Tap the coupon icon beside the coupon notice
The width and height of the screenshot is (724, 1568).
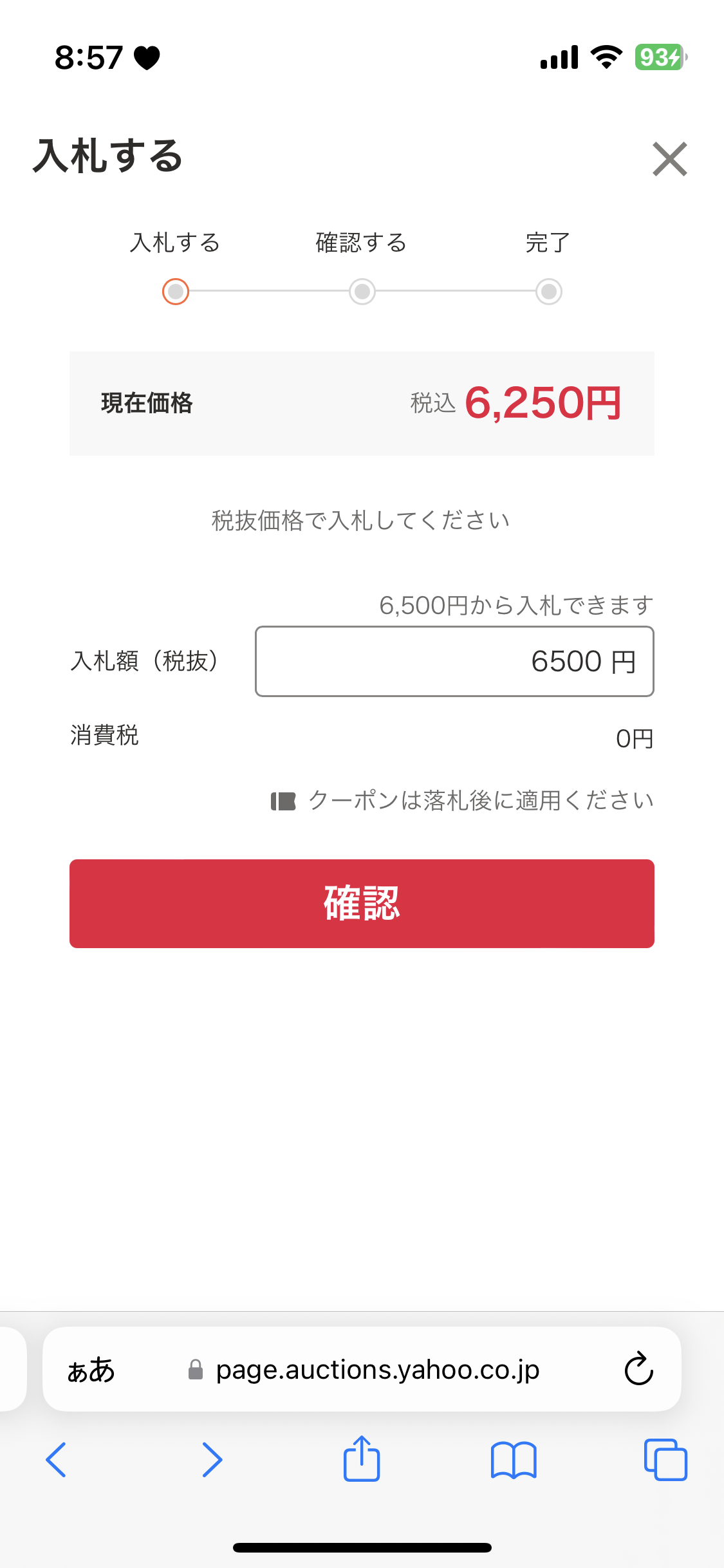point(283,800)
